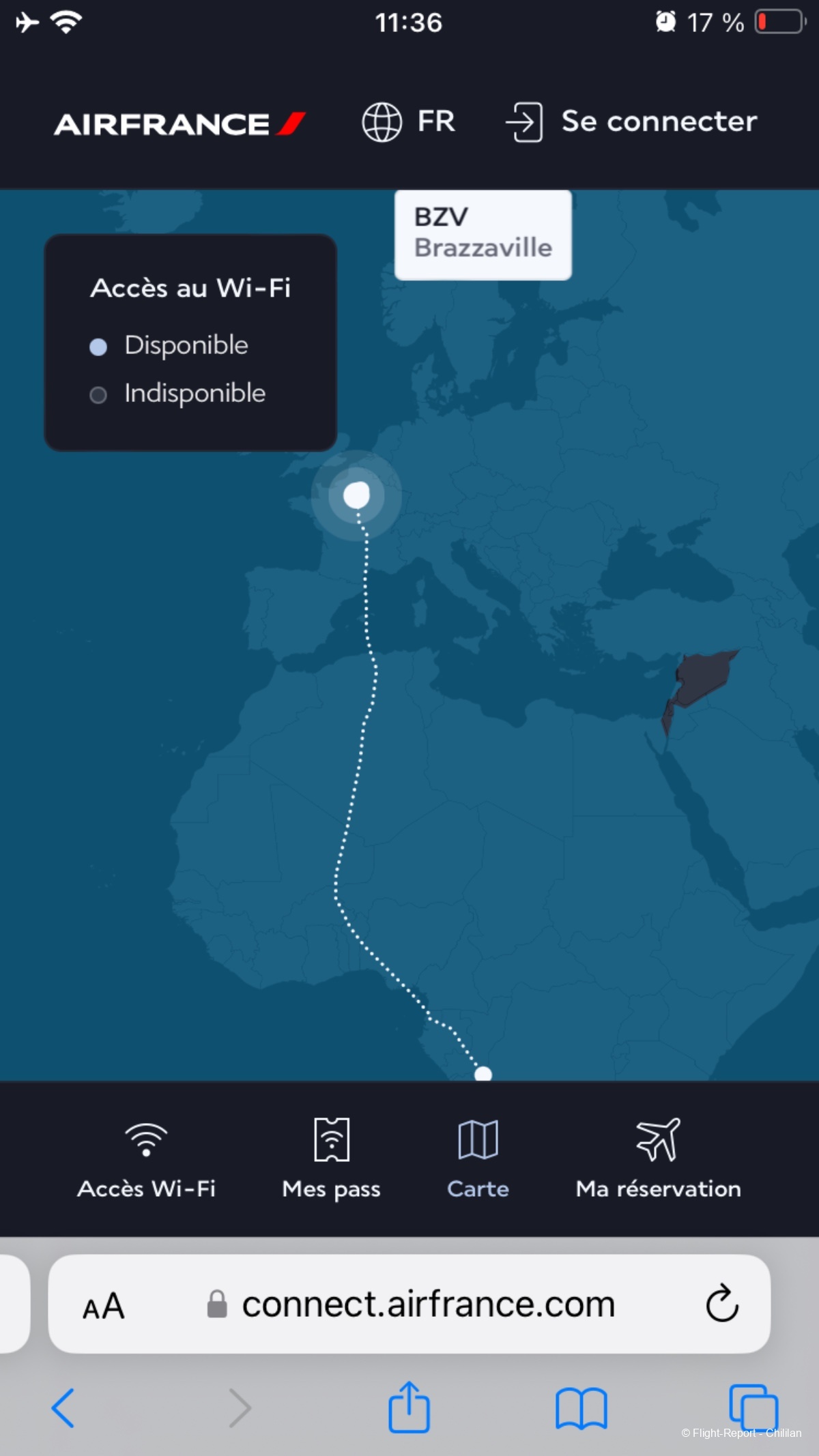Tap the connect.airfrance.com address bar

pyautogui.click(x=429, y=1305)
